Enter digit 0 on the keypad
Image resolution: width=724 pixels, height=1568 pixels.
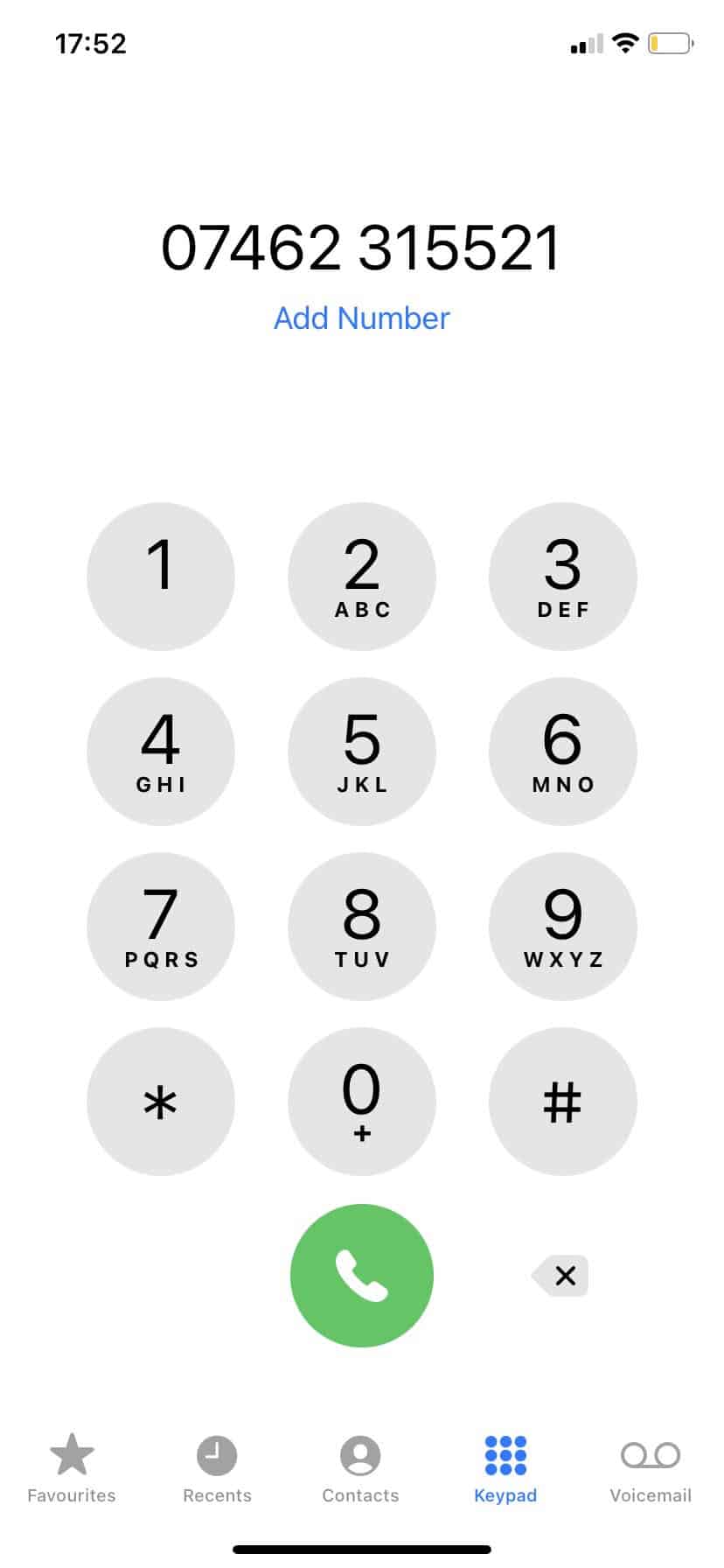(x=362, y=1102)
